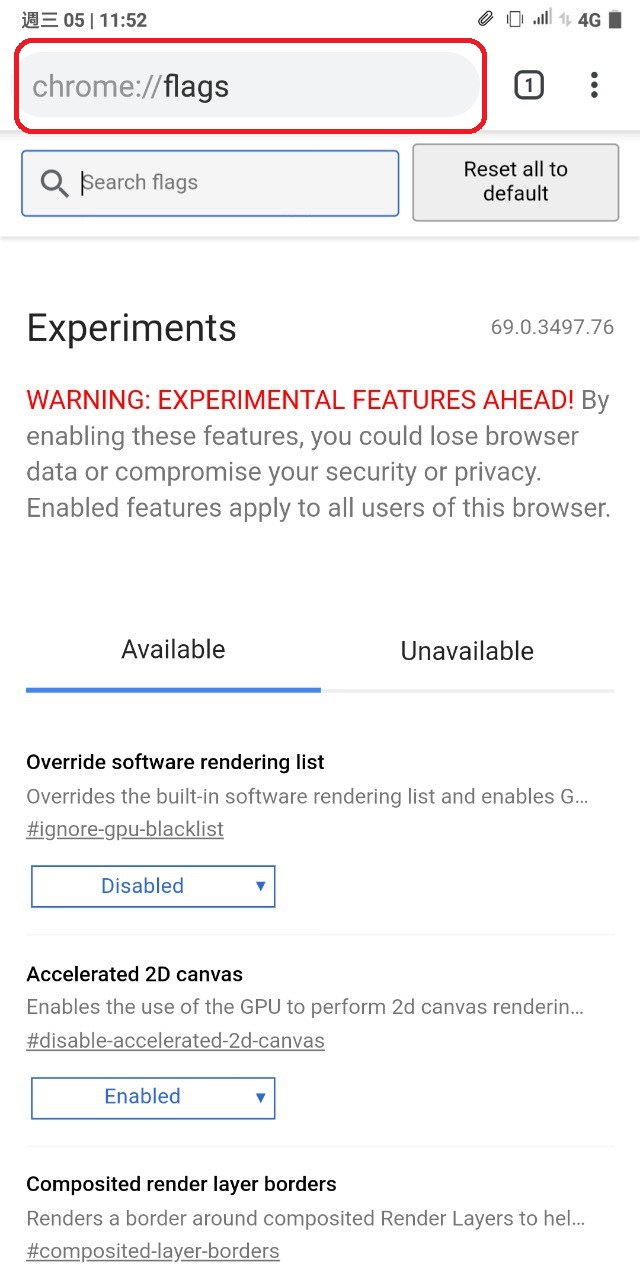Viewport: 640px width, 1280px height.
Task: Reset all flags to default
Action: click(x=515, y=182)
